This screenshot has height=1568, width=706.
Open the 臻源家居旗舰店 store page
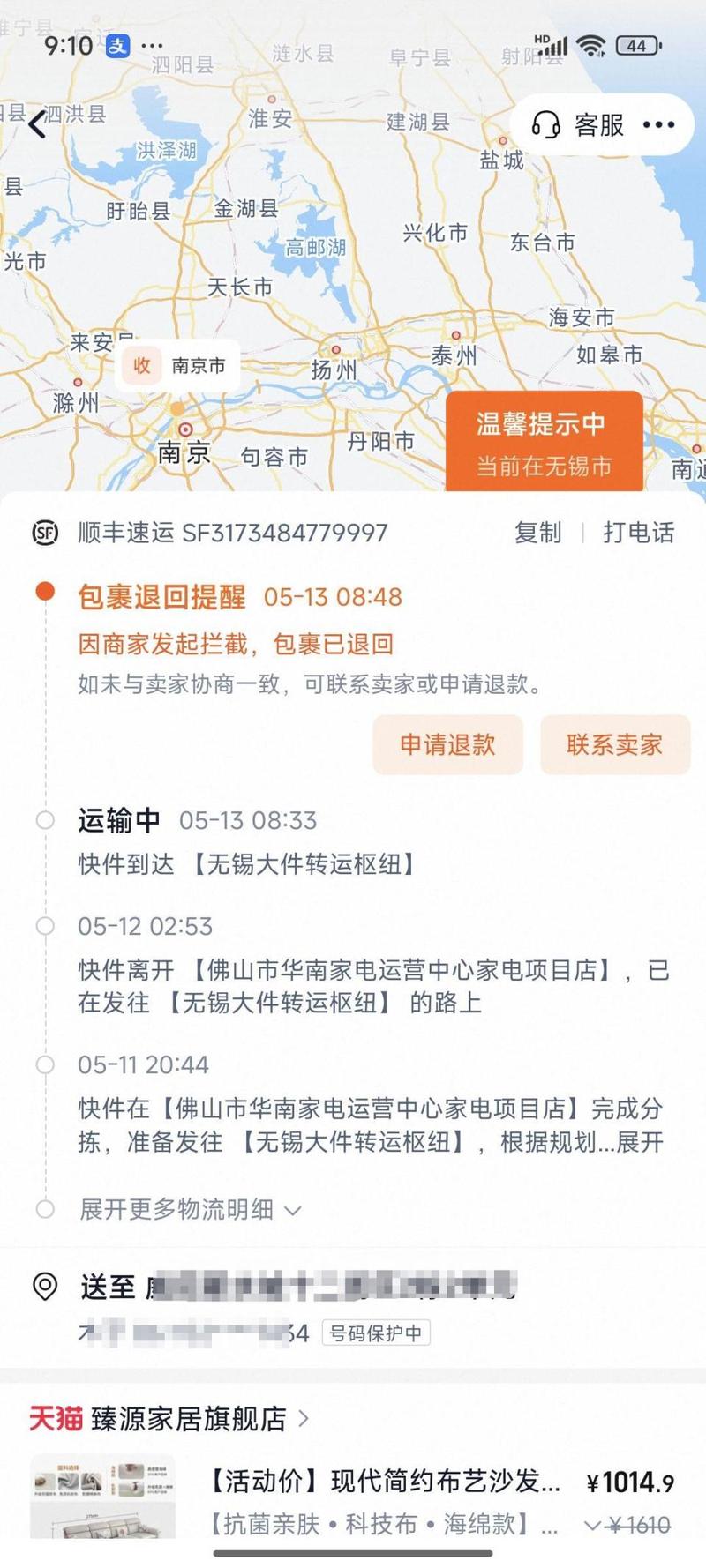(188, 1418)
